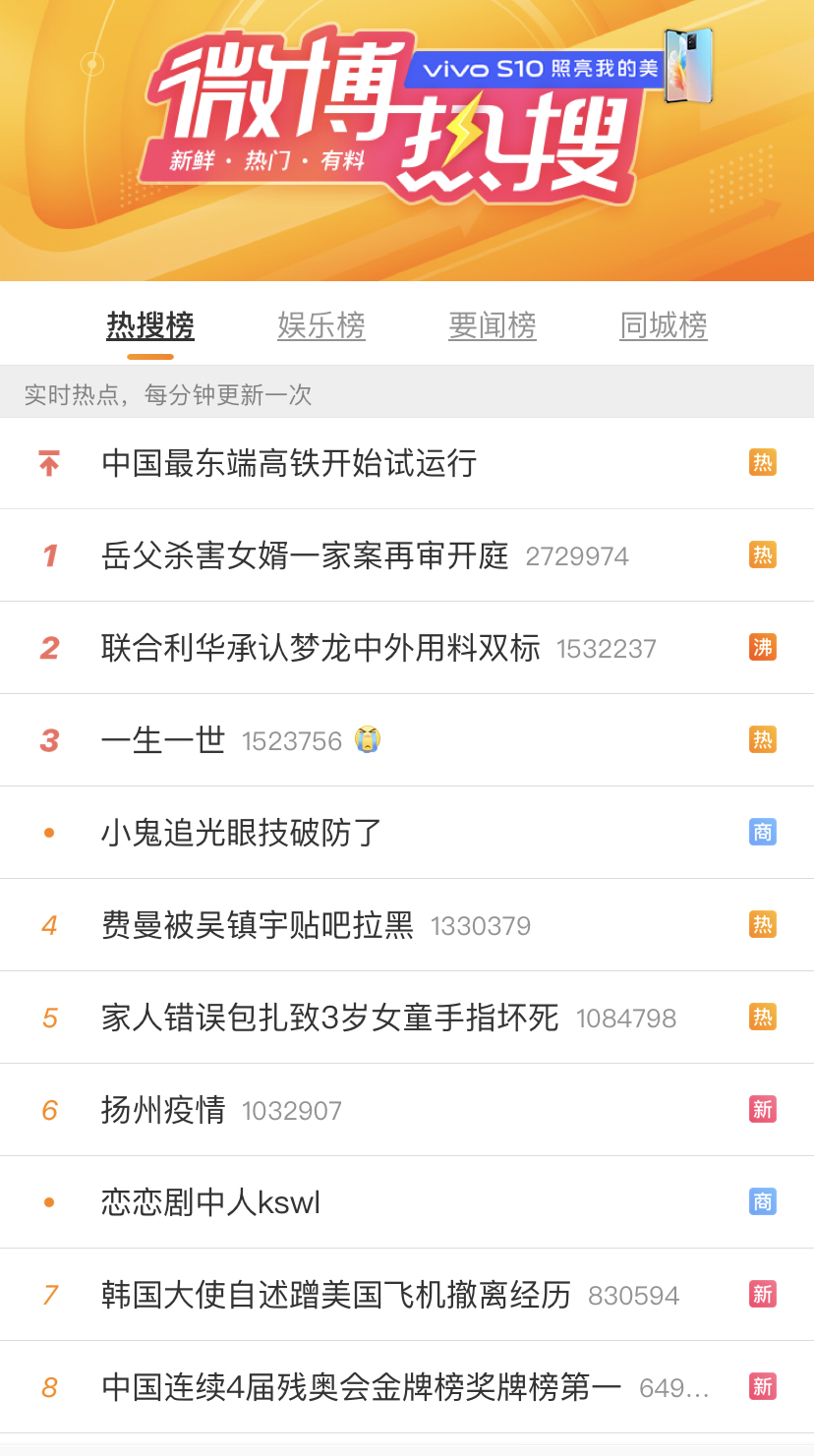The height and width of the screenshot is (1456, 814).
Task: Switch to the 要闻榜 tab
Action: (x=493, y=325)
